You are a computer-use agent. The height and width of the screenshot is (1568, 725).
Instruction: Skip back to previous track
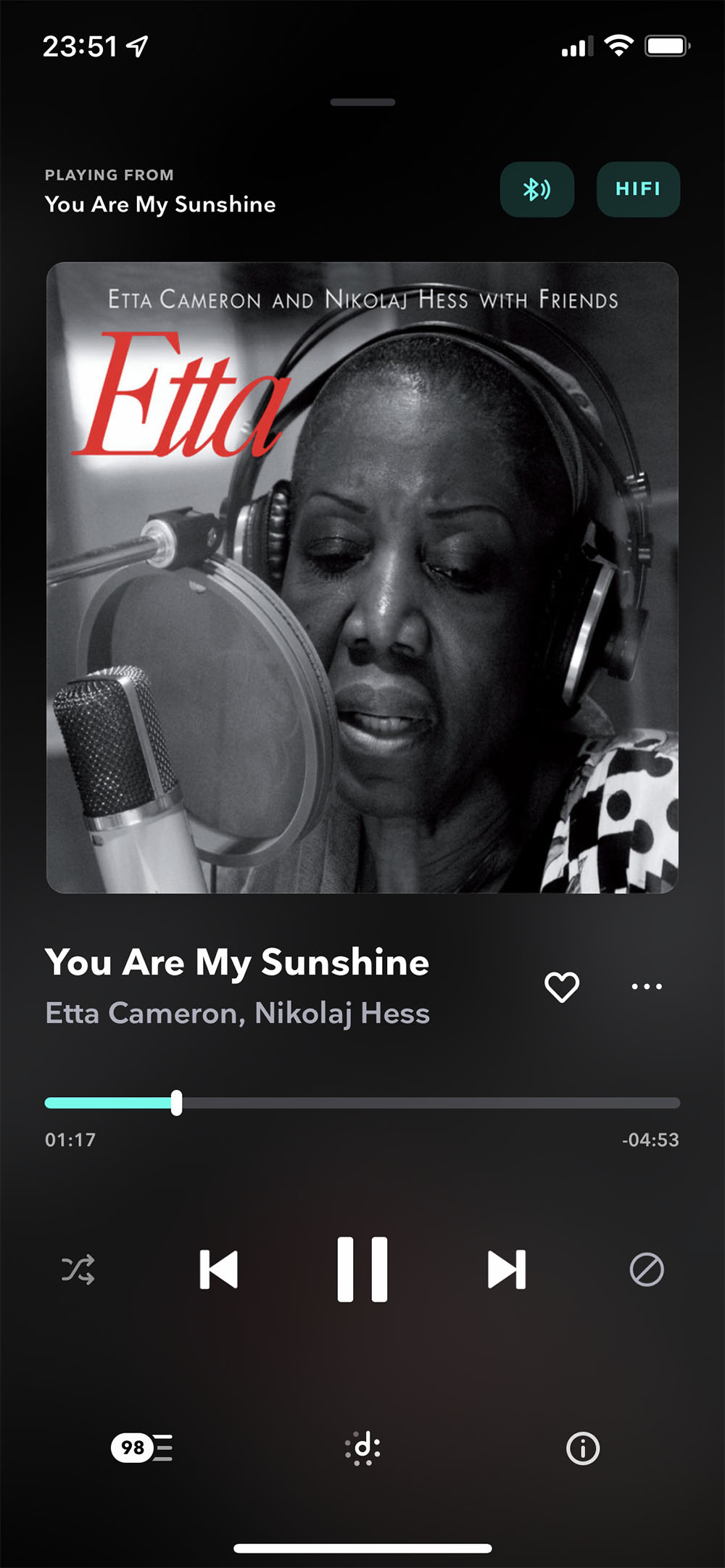click(218, 1269)
